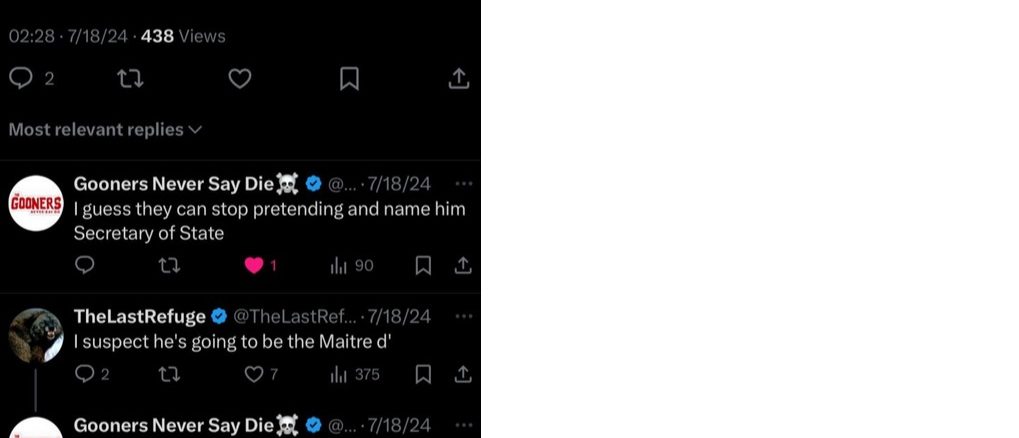View analytics of TheLastRefuge's 375-view reply
The image size is (1019, 438).
(354, 374)
